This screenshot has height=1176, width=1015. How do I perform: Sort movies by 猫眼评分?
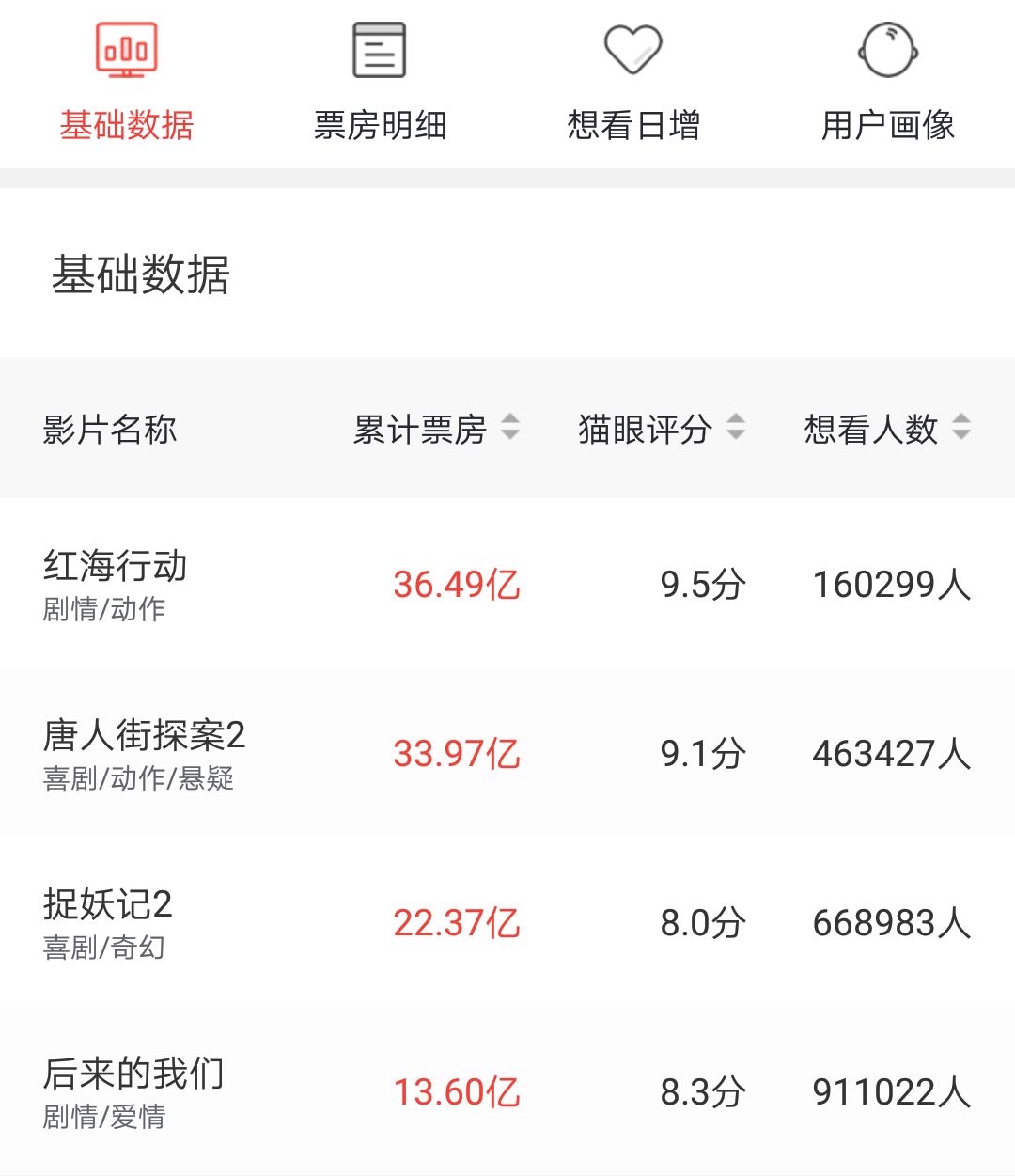pos(662,429)
